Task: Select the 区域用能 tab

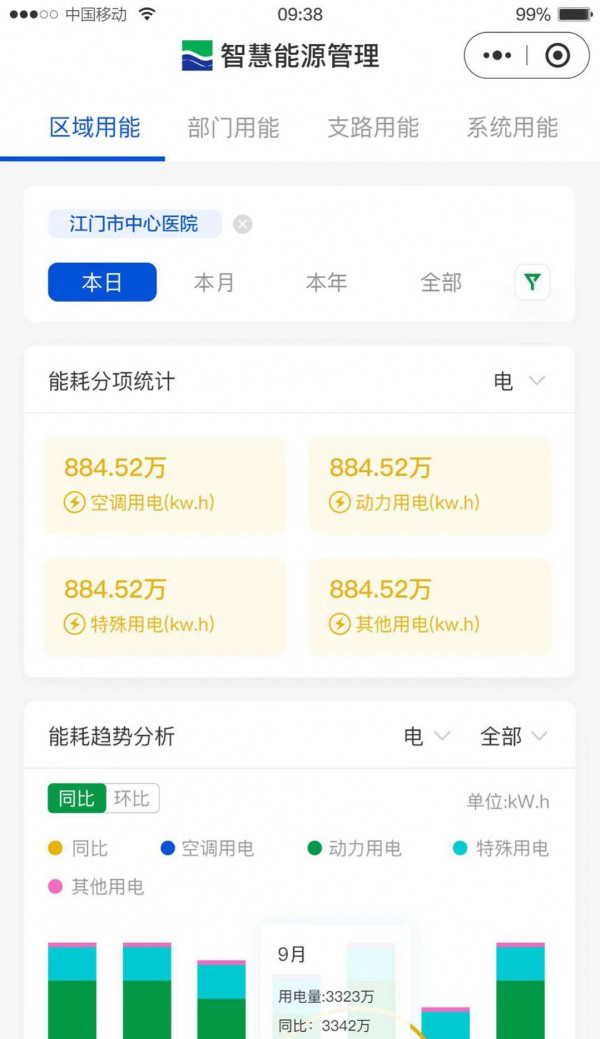Action: [95, 127]
